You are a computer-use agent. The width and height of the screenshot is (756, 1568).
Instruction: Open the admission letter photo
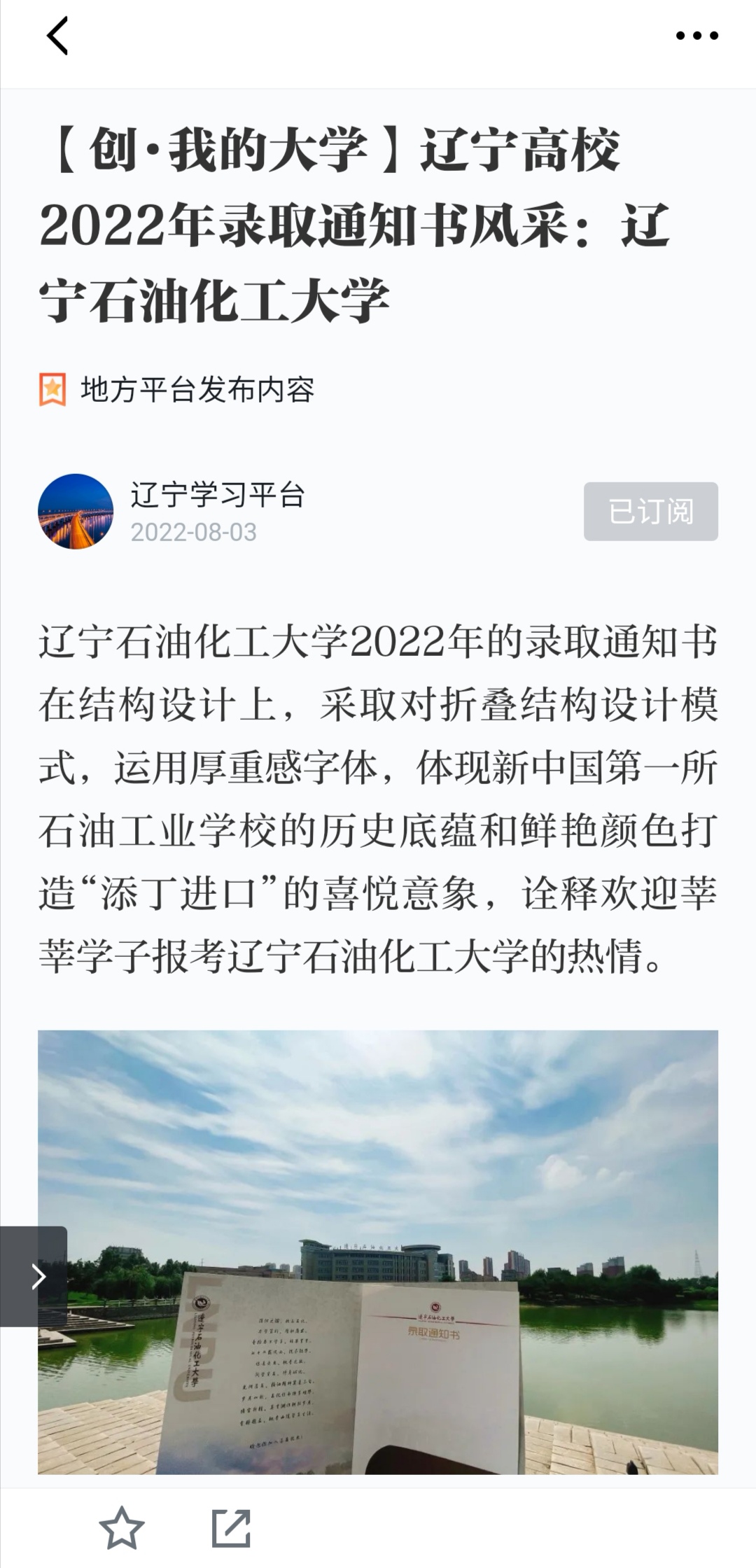click(x=378, y=1253)
